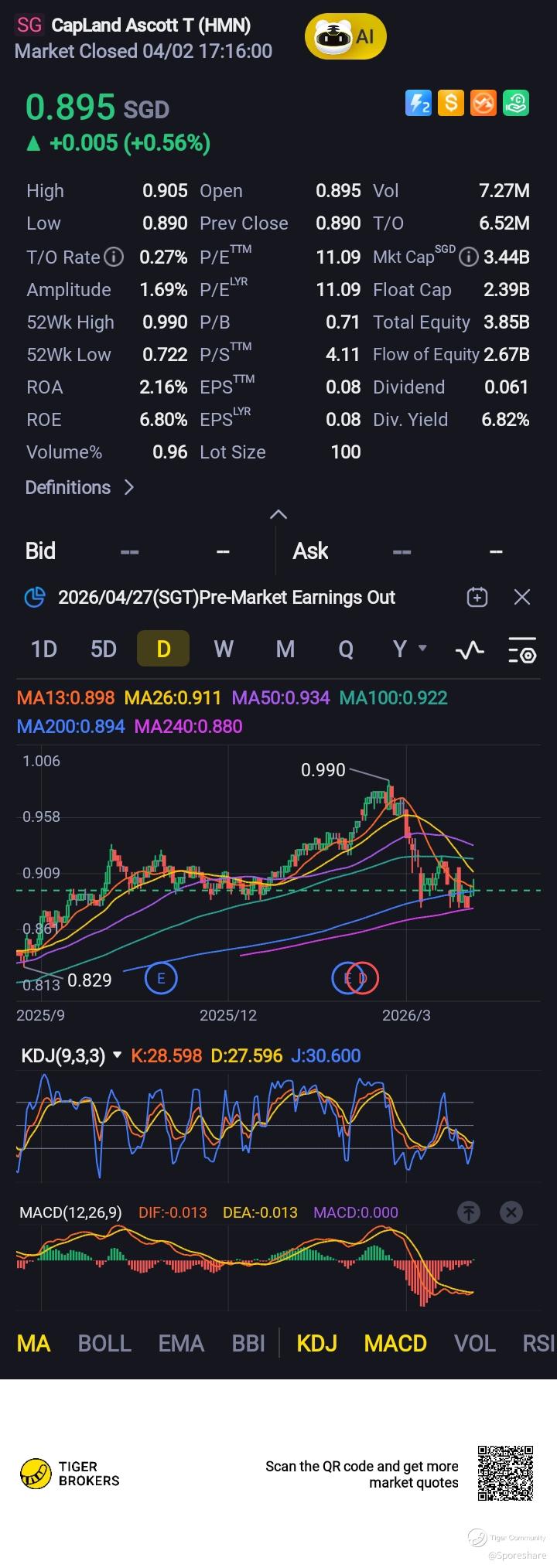Move the MACD panel up

coord(469,1212)
